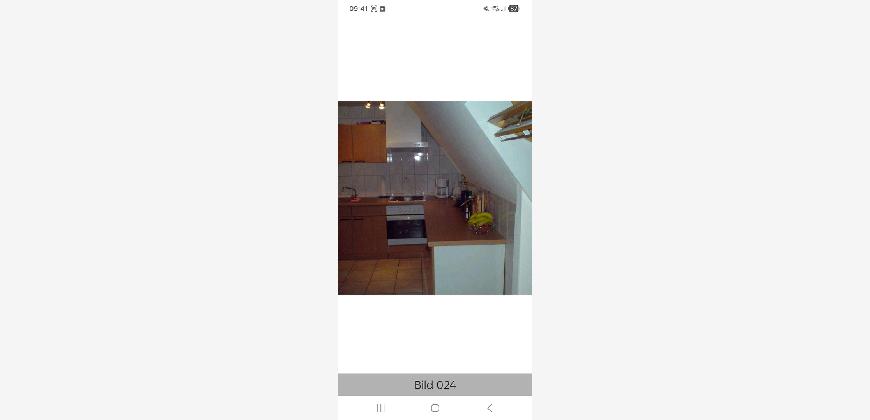Go back with the system back button

pyautogui.click(x=489, y=408)
